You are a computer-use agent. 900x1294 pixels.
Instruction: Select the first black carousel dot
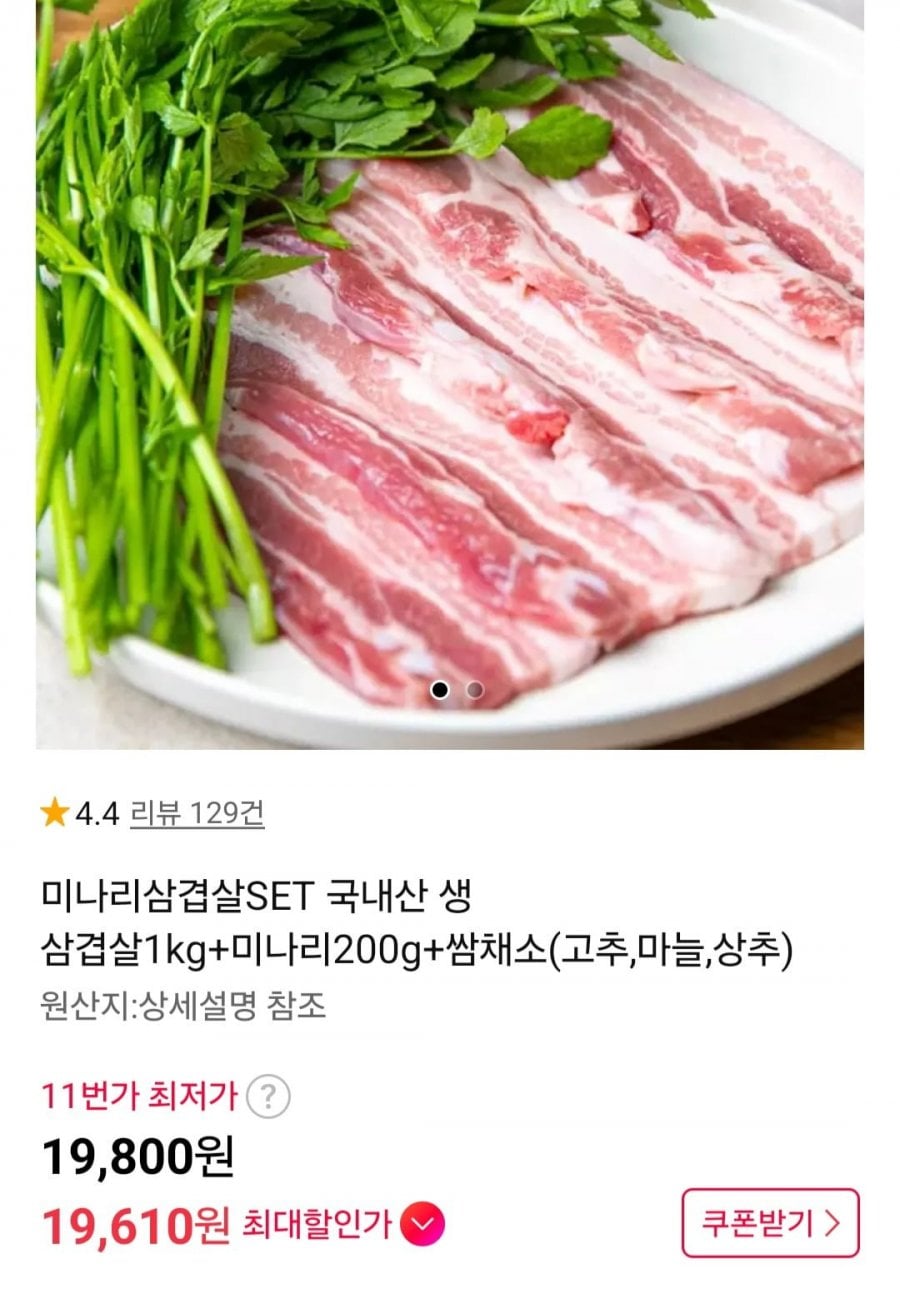[440, 689]
